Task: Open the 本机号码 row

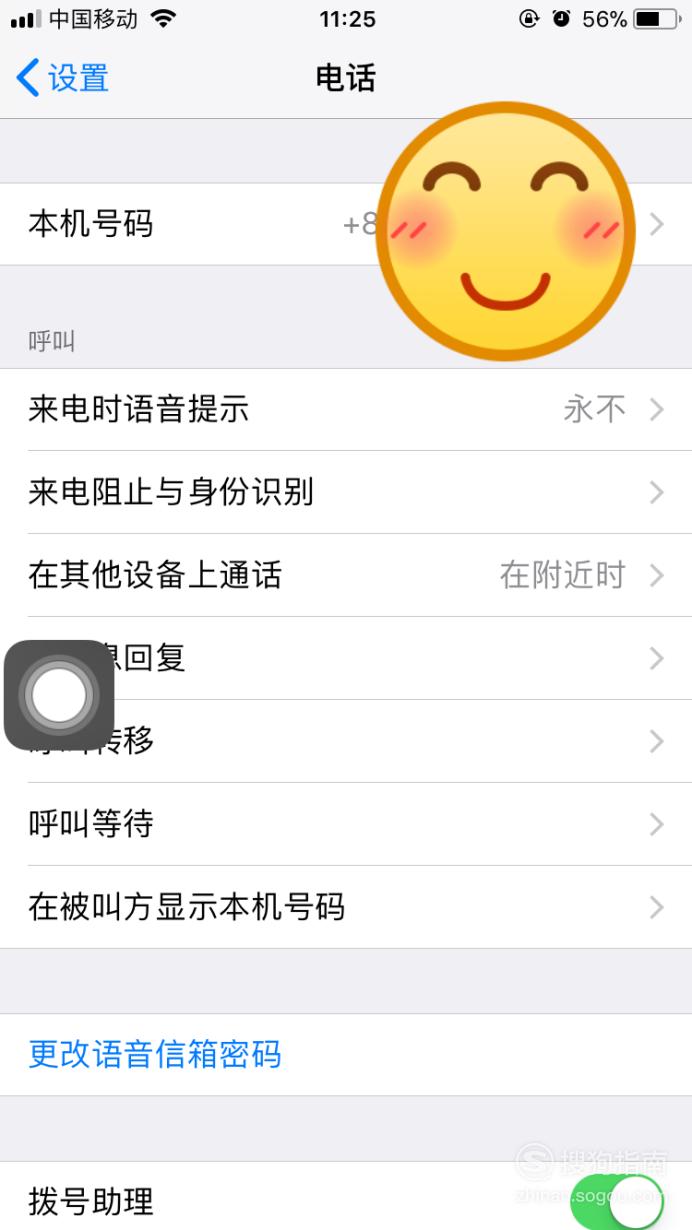Action: [x=346, y=224]
